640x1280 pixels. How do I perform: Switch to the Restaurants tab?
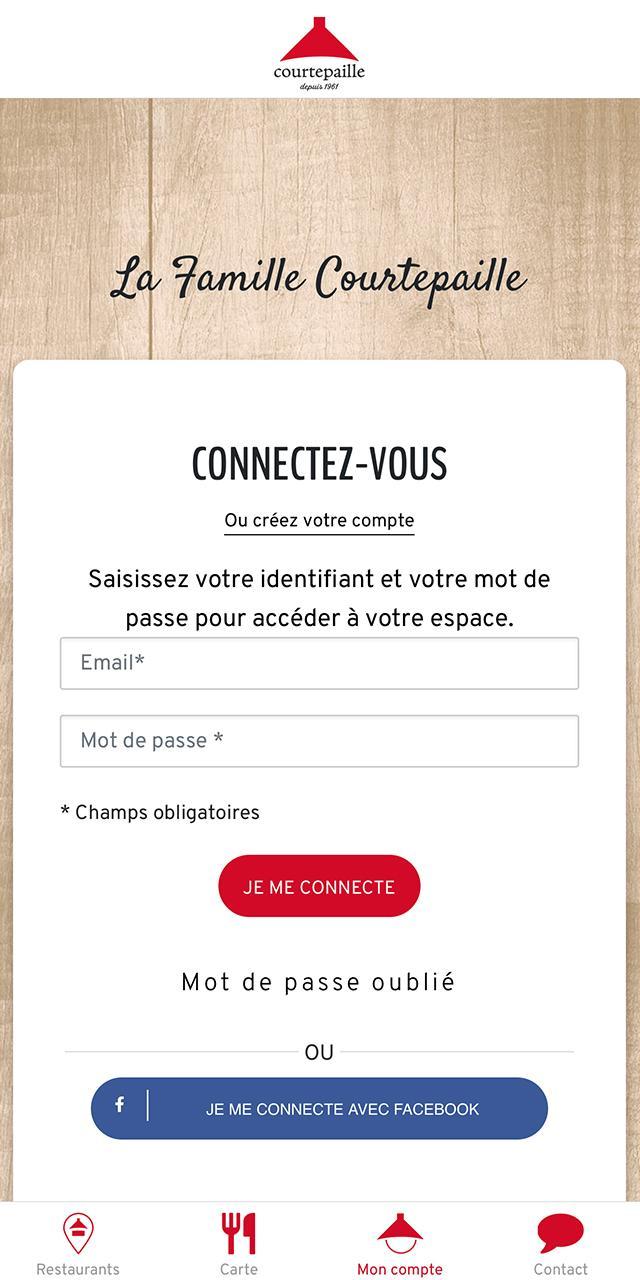[x=78, y=1244]
